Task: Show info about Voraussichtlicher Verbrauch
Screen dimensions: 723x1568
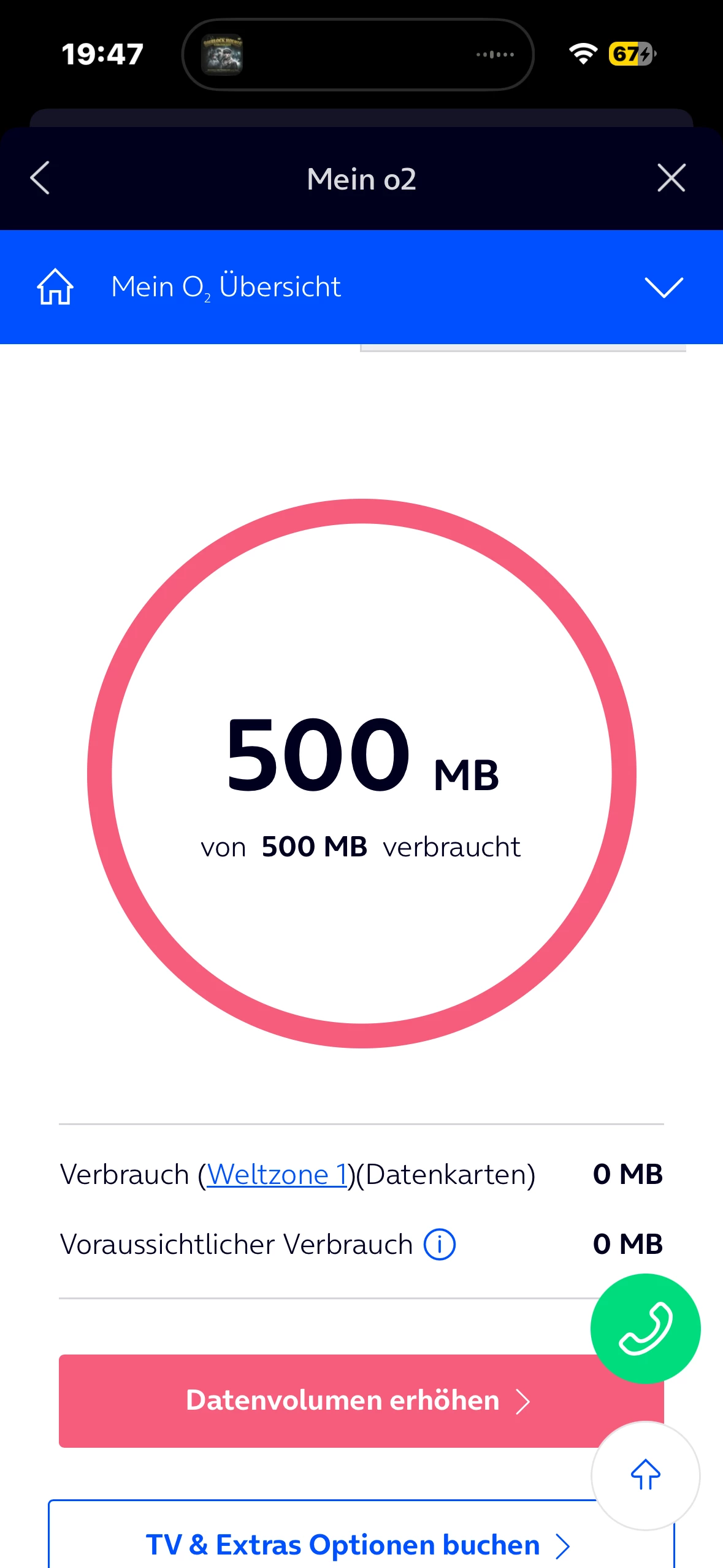Action: pyautogui.click(x=440, y=1245)
